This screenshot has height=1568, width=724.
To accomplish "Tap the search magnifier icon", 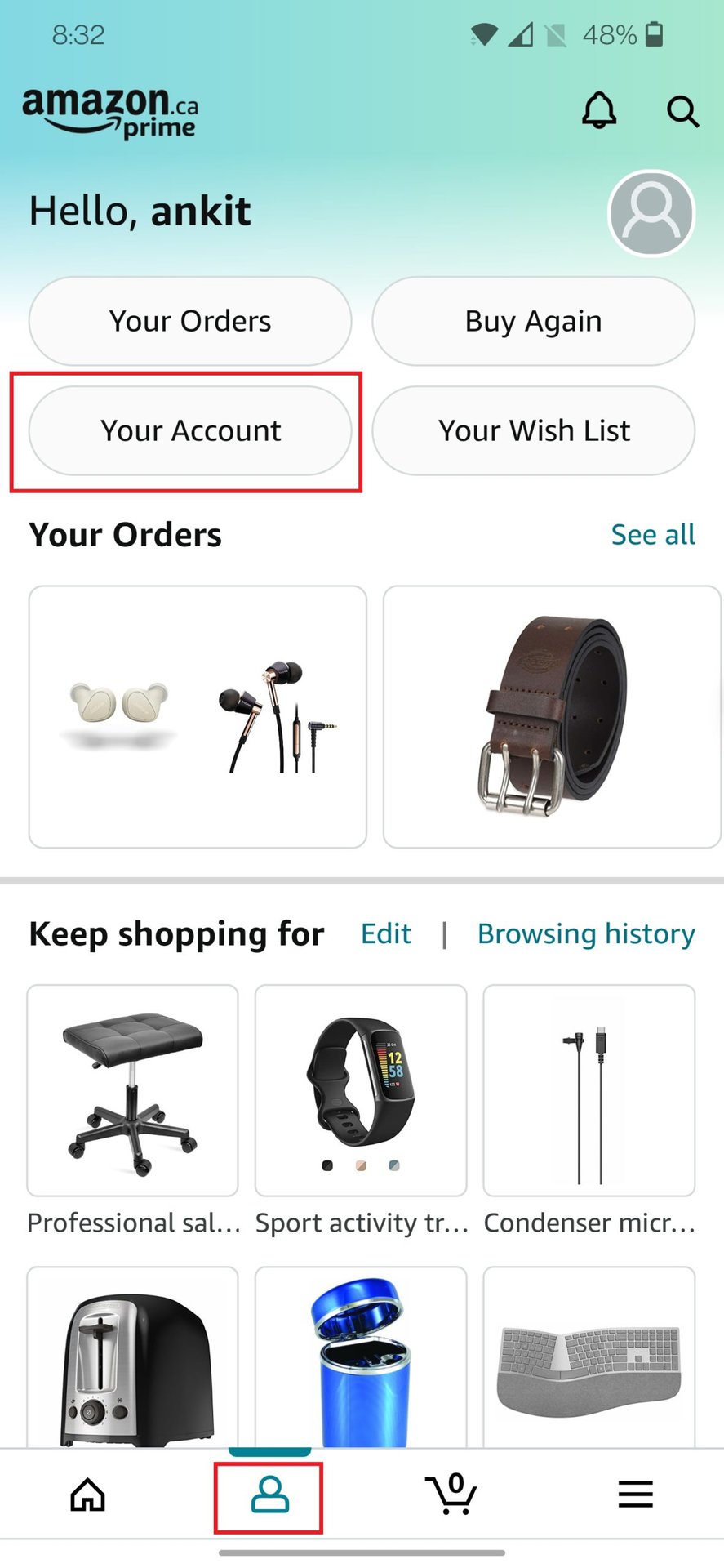I will [682, 111].
